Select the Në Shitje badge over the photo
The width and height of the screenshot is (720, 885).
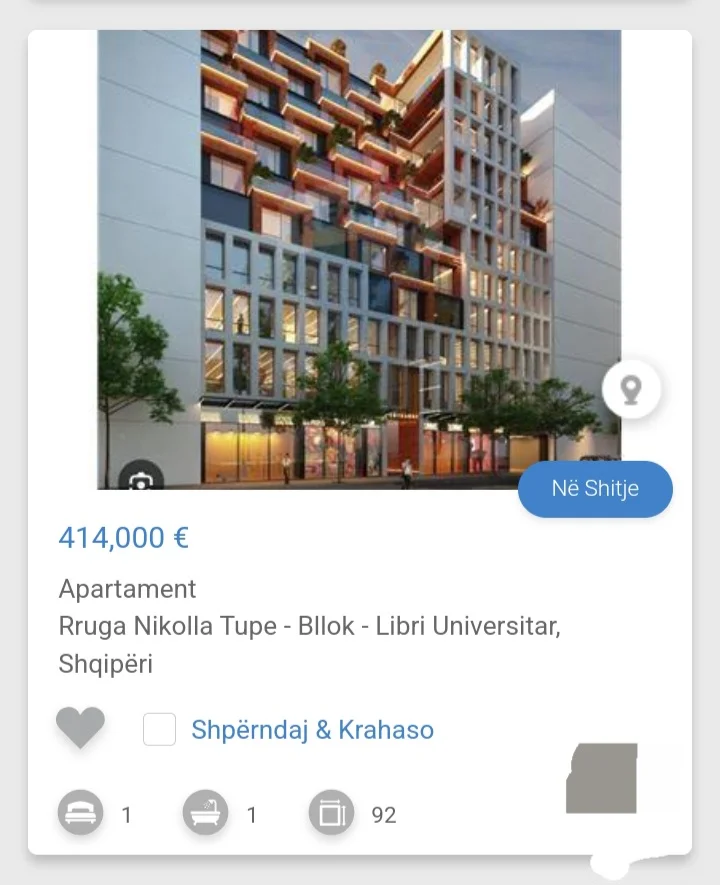[x=595, y=489]
